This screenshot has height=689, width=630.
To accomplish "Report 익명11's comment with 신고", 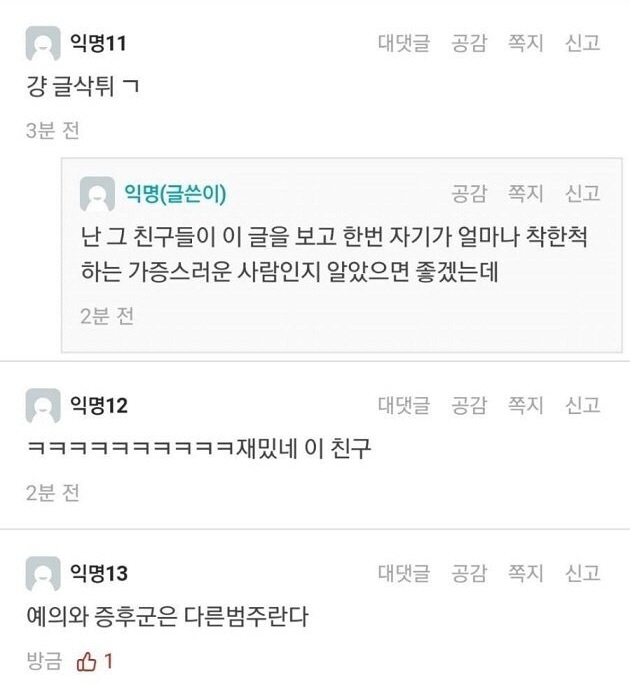I will (583, 43).
